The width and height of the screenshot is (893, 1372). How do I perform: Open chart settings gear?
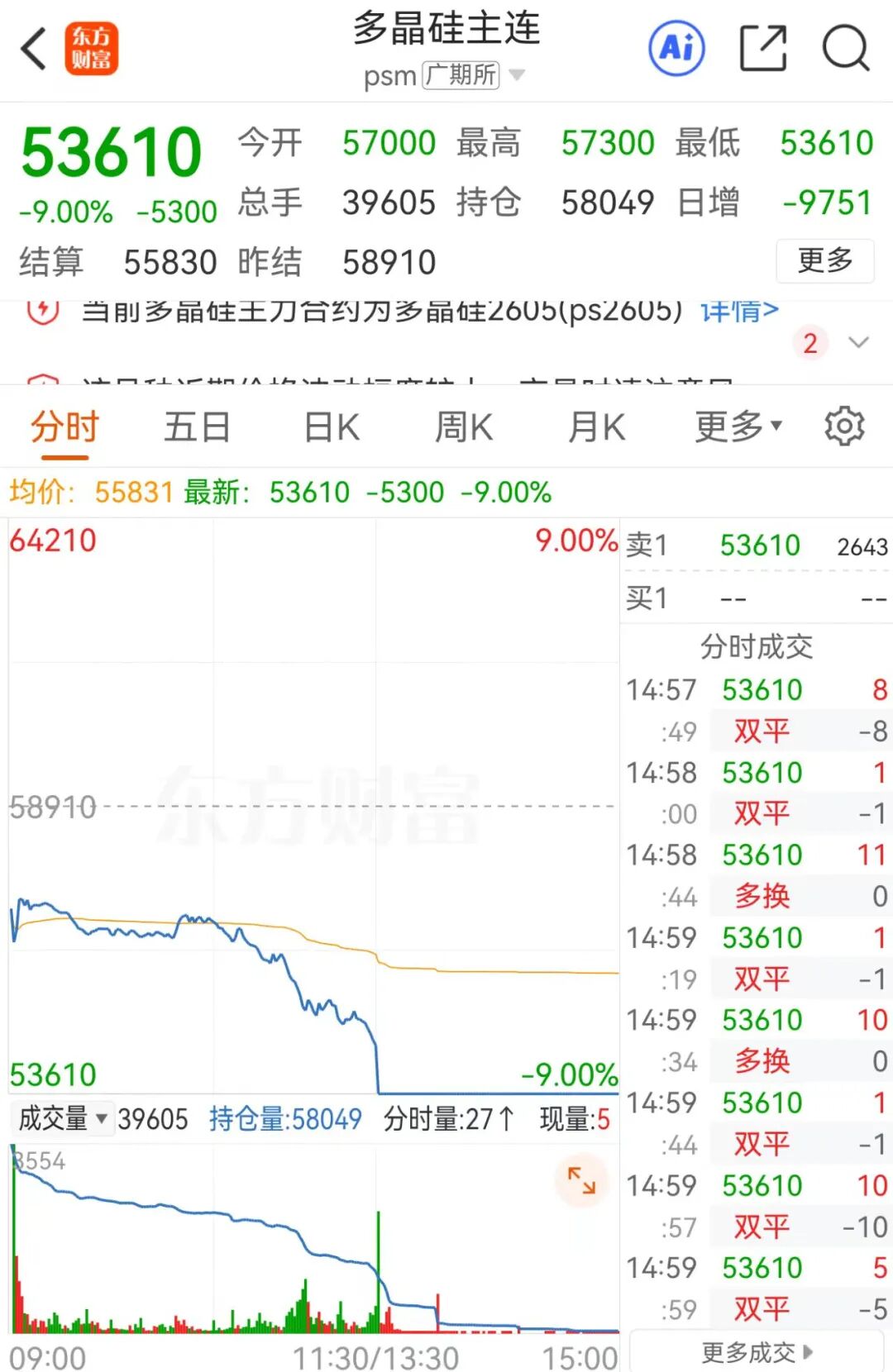click(844, 427)
